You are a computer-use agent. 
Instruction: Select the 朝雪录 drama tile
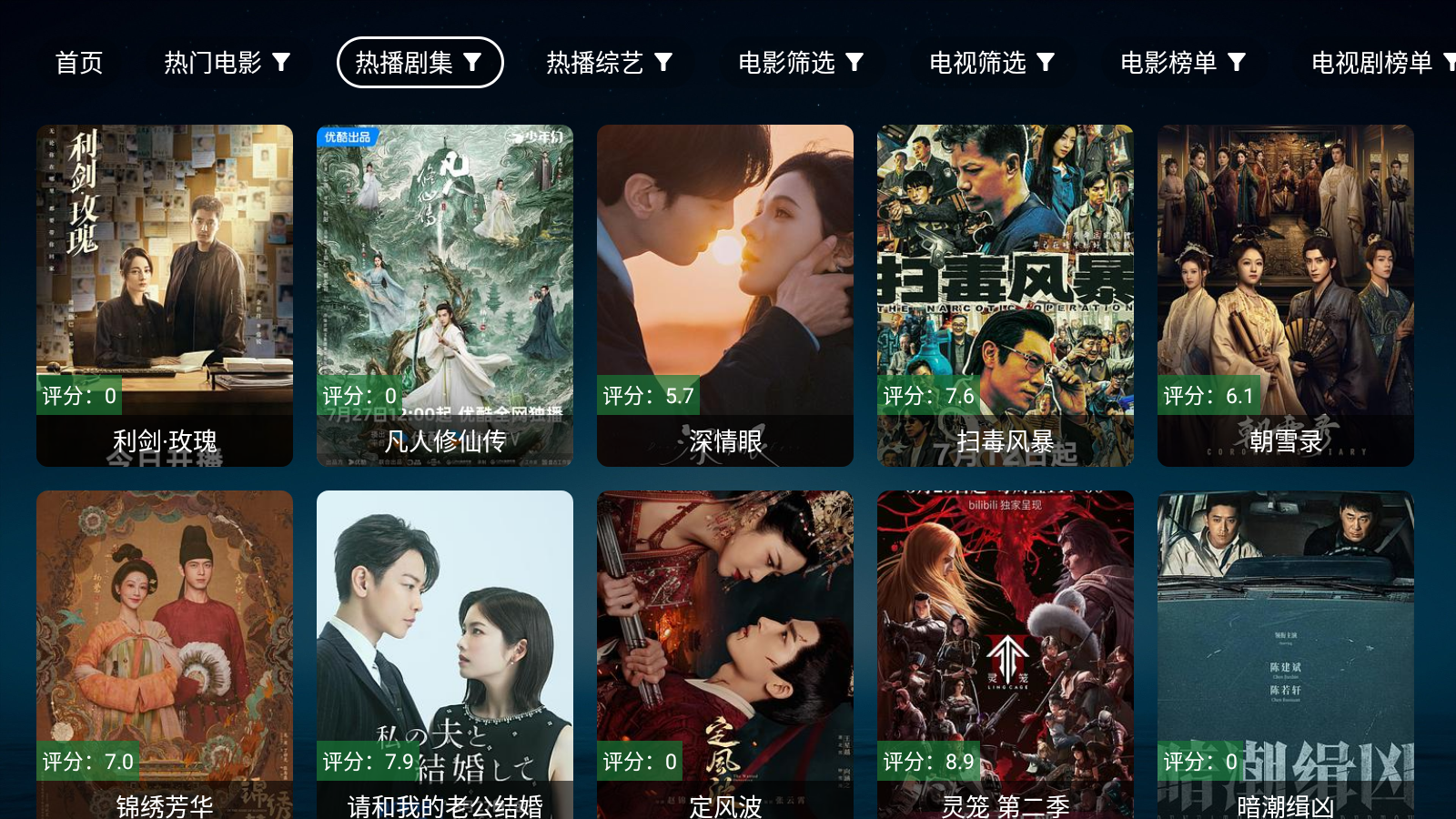[1286, 295]
